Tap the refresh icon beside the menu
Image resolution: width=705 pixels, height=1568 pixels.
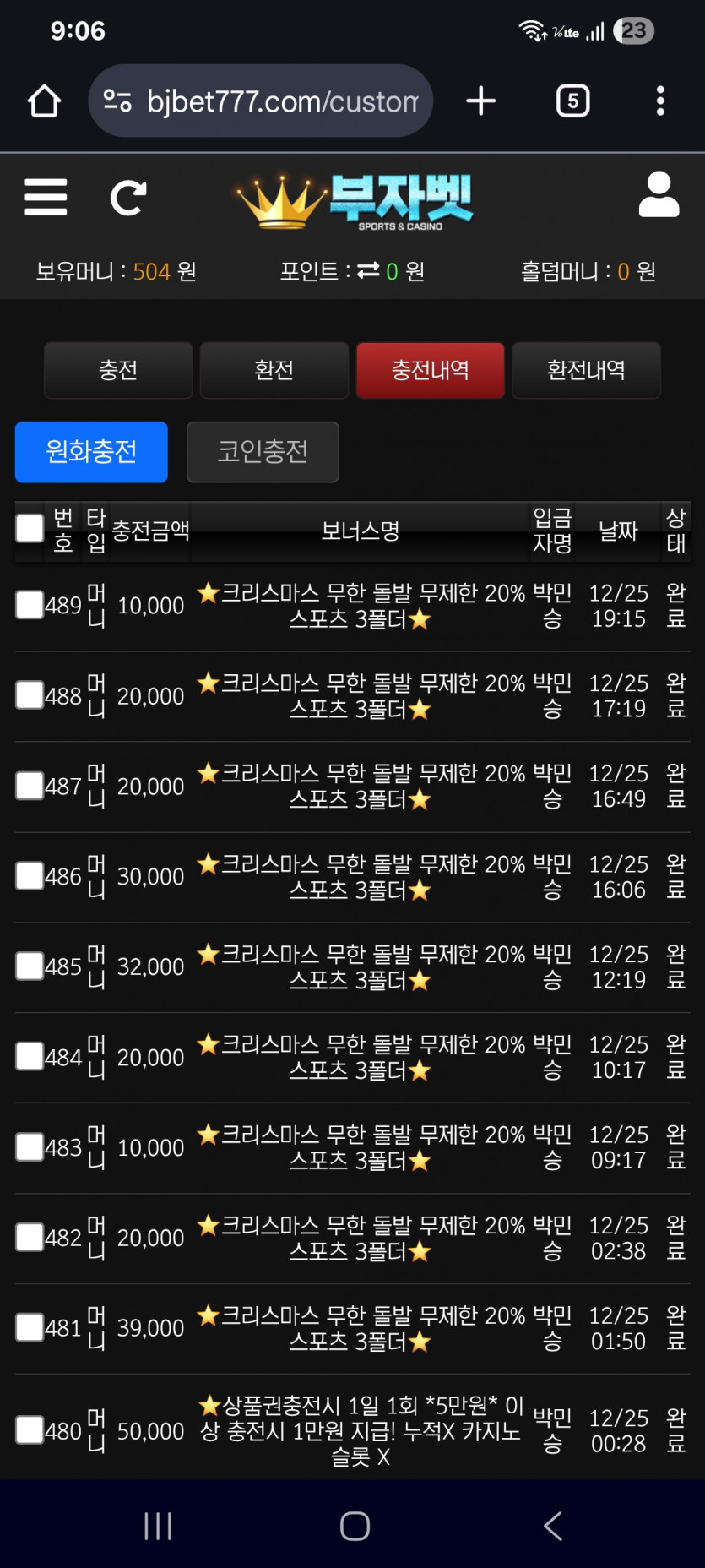[128, 198]
